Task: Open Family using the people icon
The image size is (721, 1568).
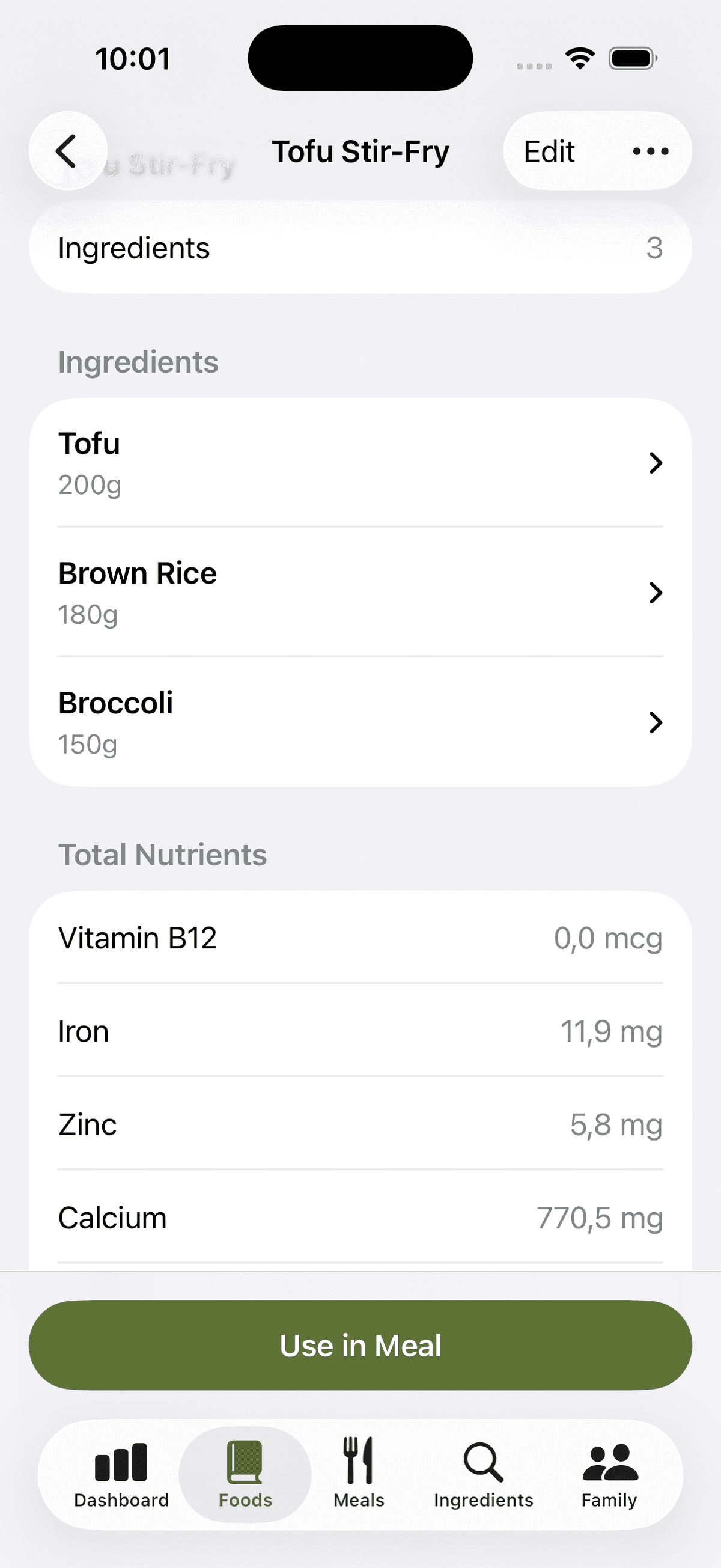Action: tap(609, 1464)
